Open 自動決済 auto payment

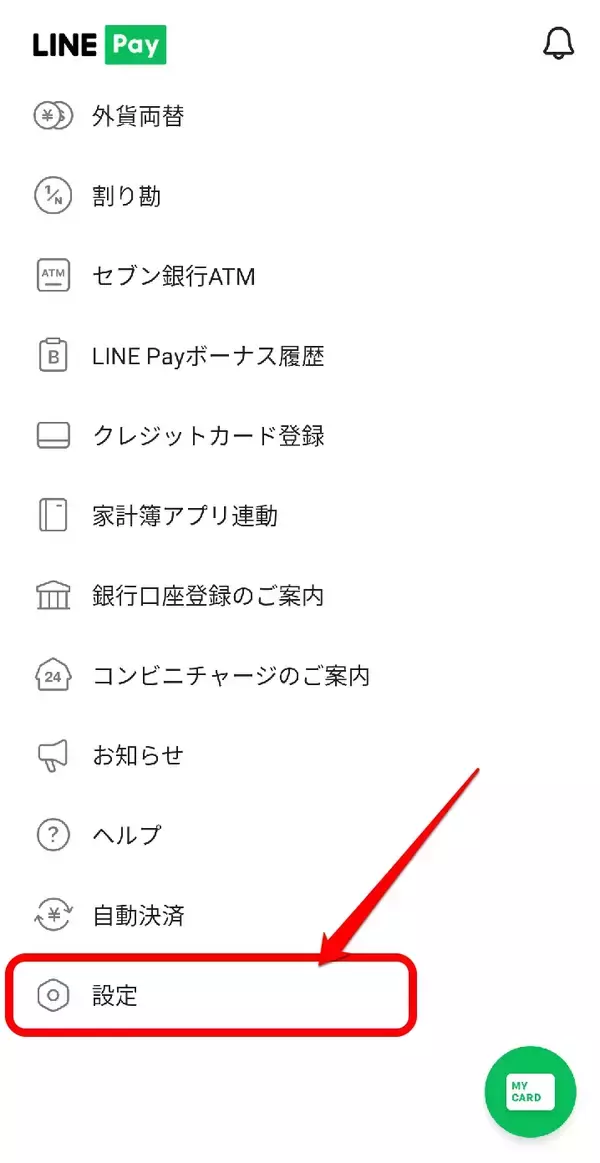pyautogui.click(x=138, y=915)
